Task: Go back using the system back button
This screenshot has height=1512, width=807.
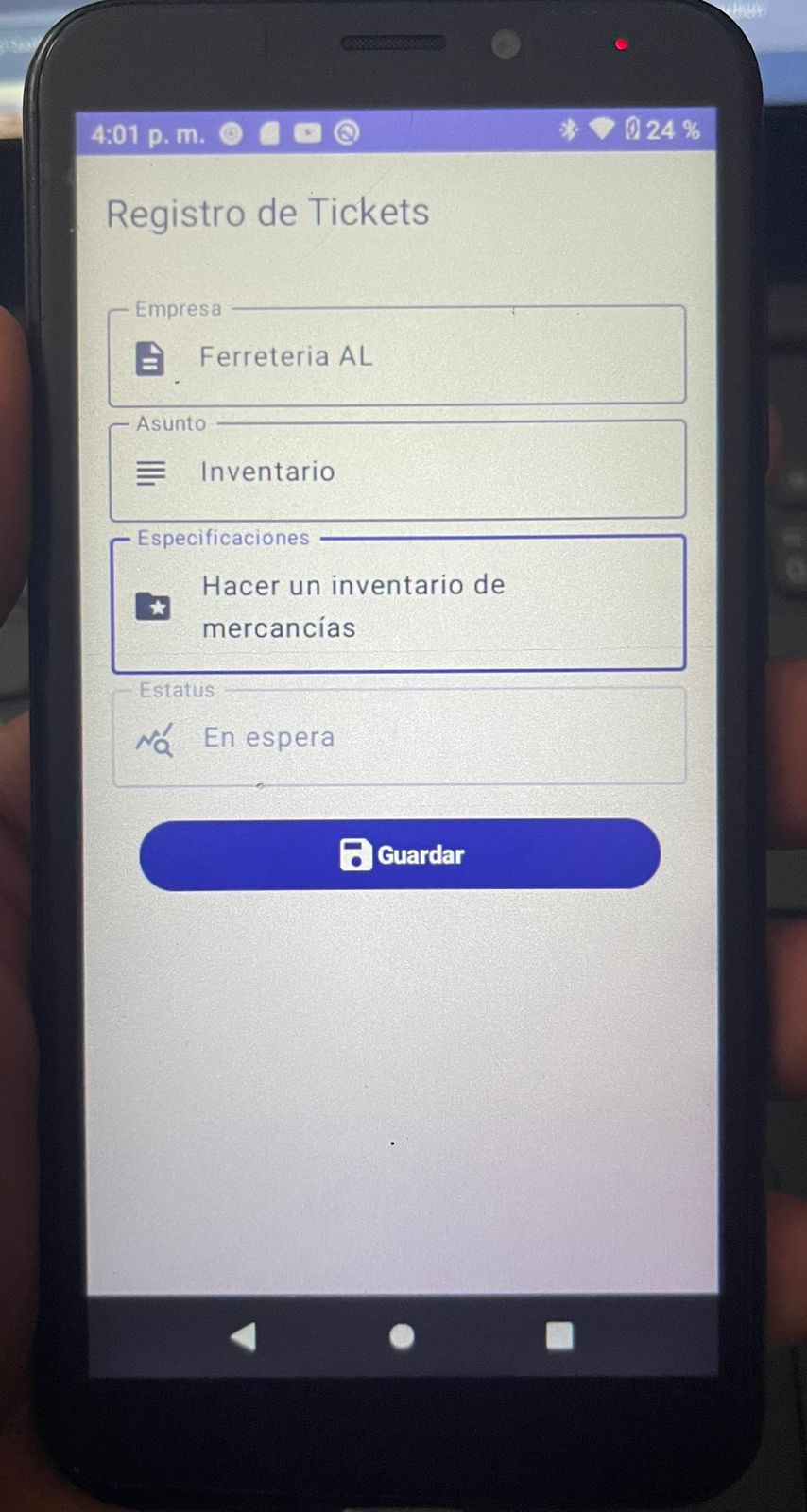Action: (243, 1336)
